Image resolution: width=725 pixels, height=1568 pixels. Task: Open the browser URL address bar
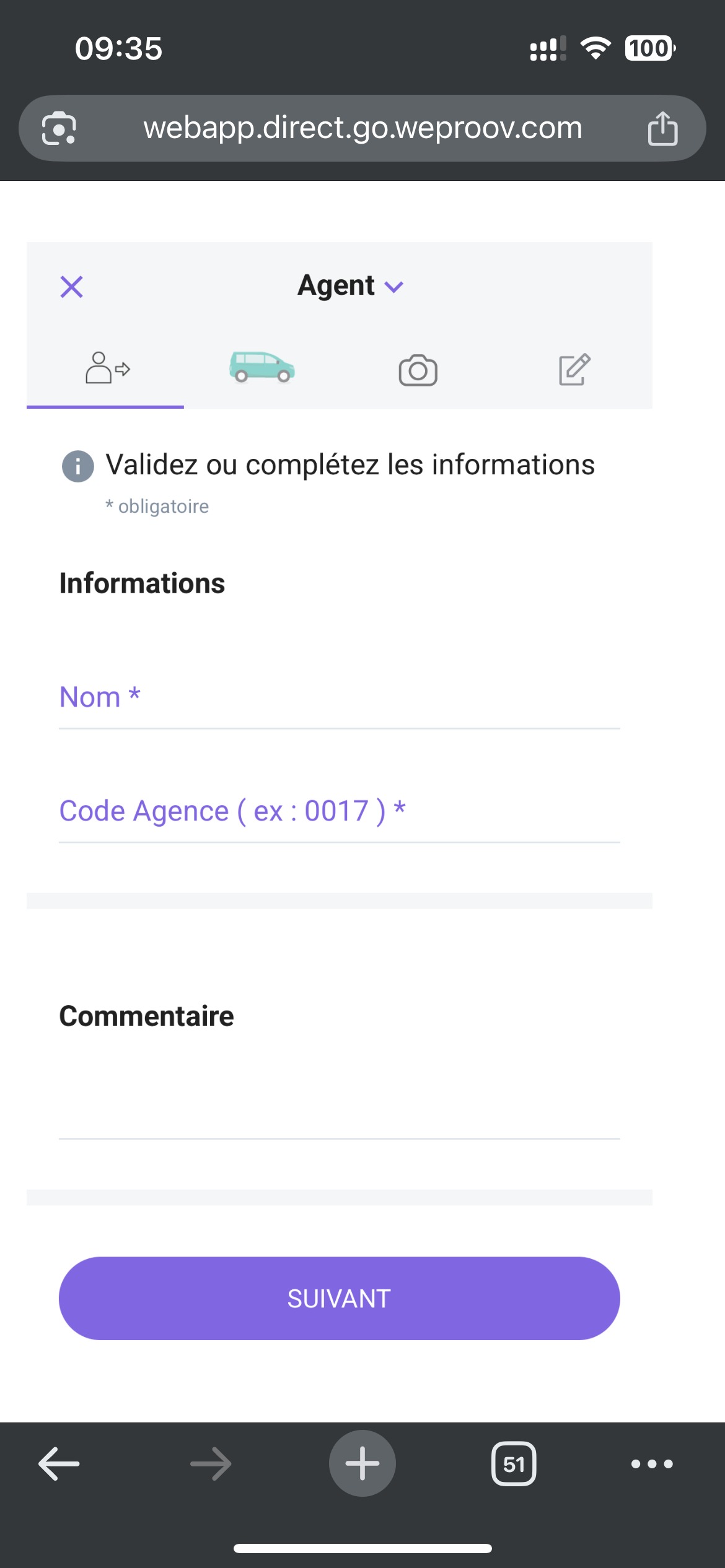pyautogui.click(x=362, y=128)
